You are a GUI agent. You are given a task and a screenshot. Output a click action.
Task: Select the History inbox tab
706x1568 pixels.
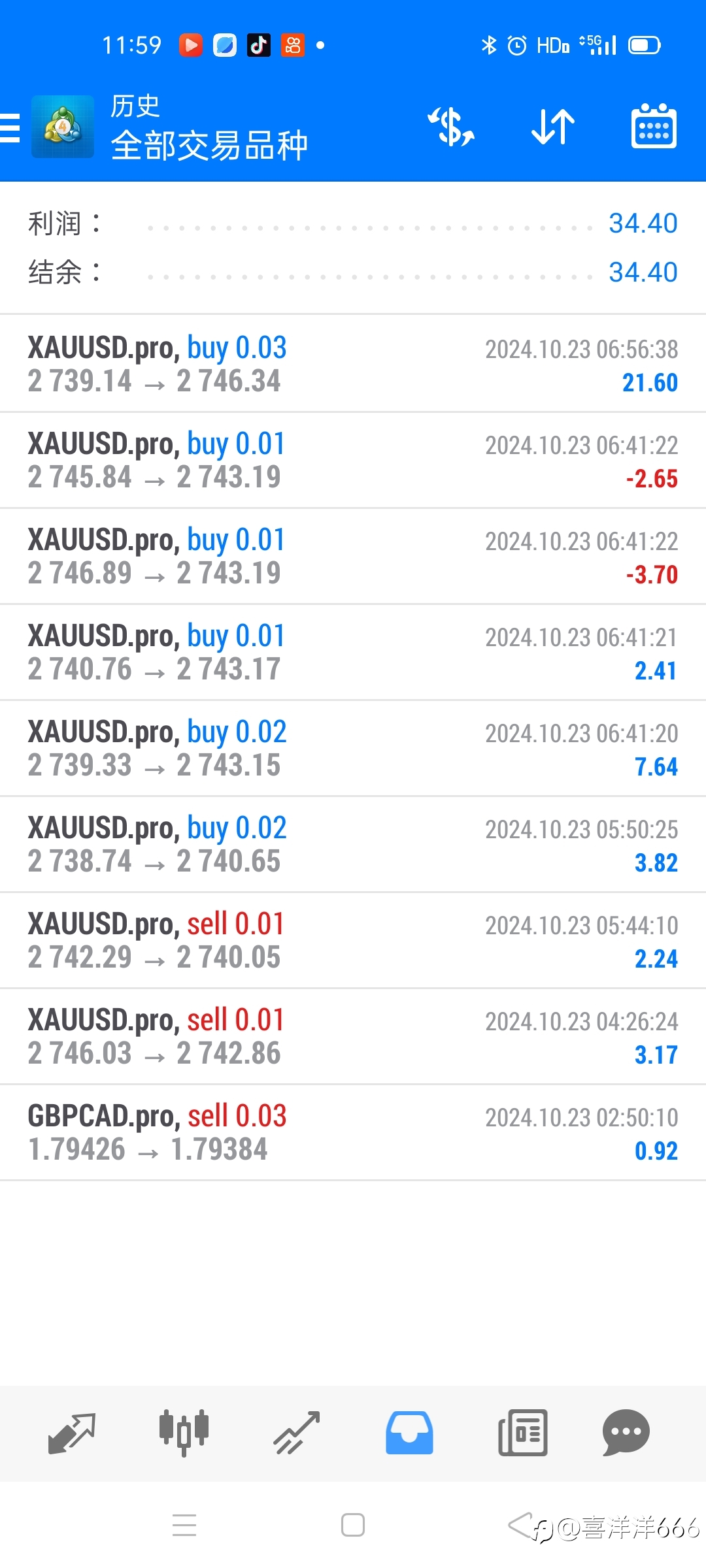point(409,1433)
